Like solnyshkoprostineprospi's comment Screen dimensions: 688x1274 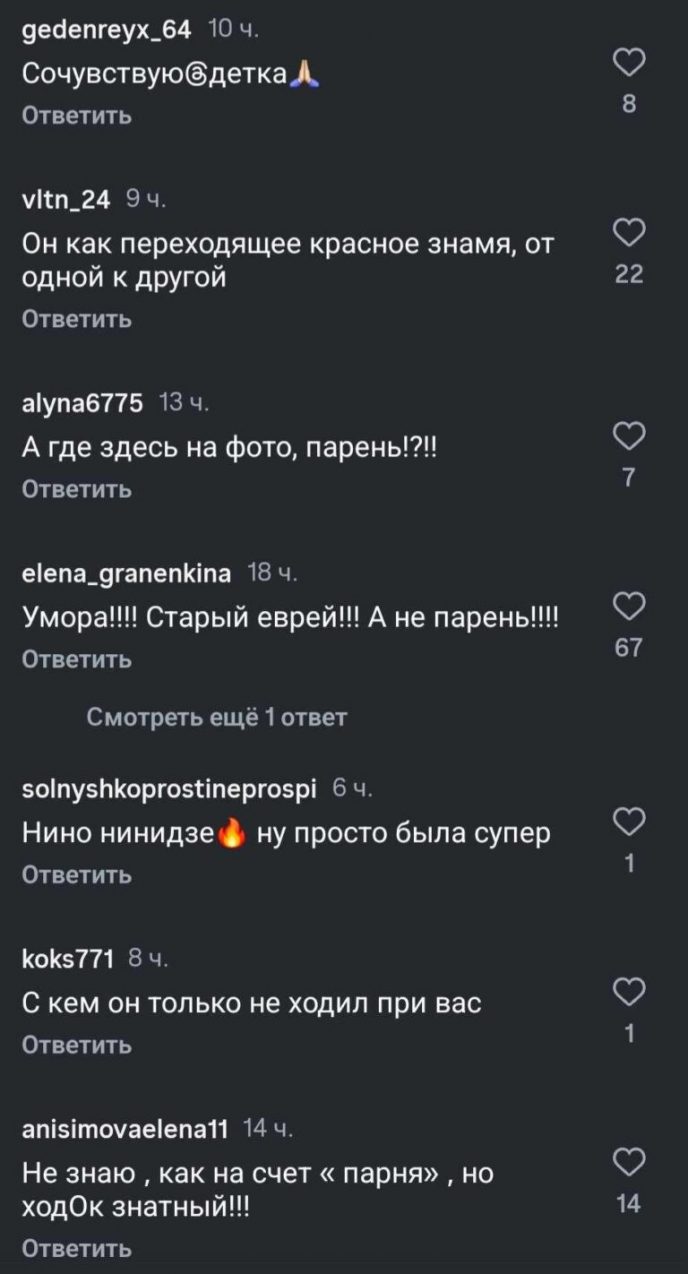(628, 823)
